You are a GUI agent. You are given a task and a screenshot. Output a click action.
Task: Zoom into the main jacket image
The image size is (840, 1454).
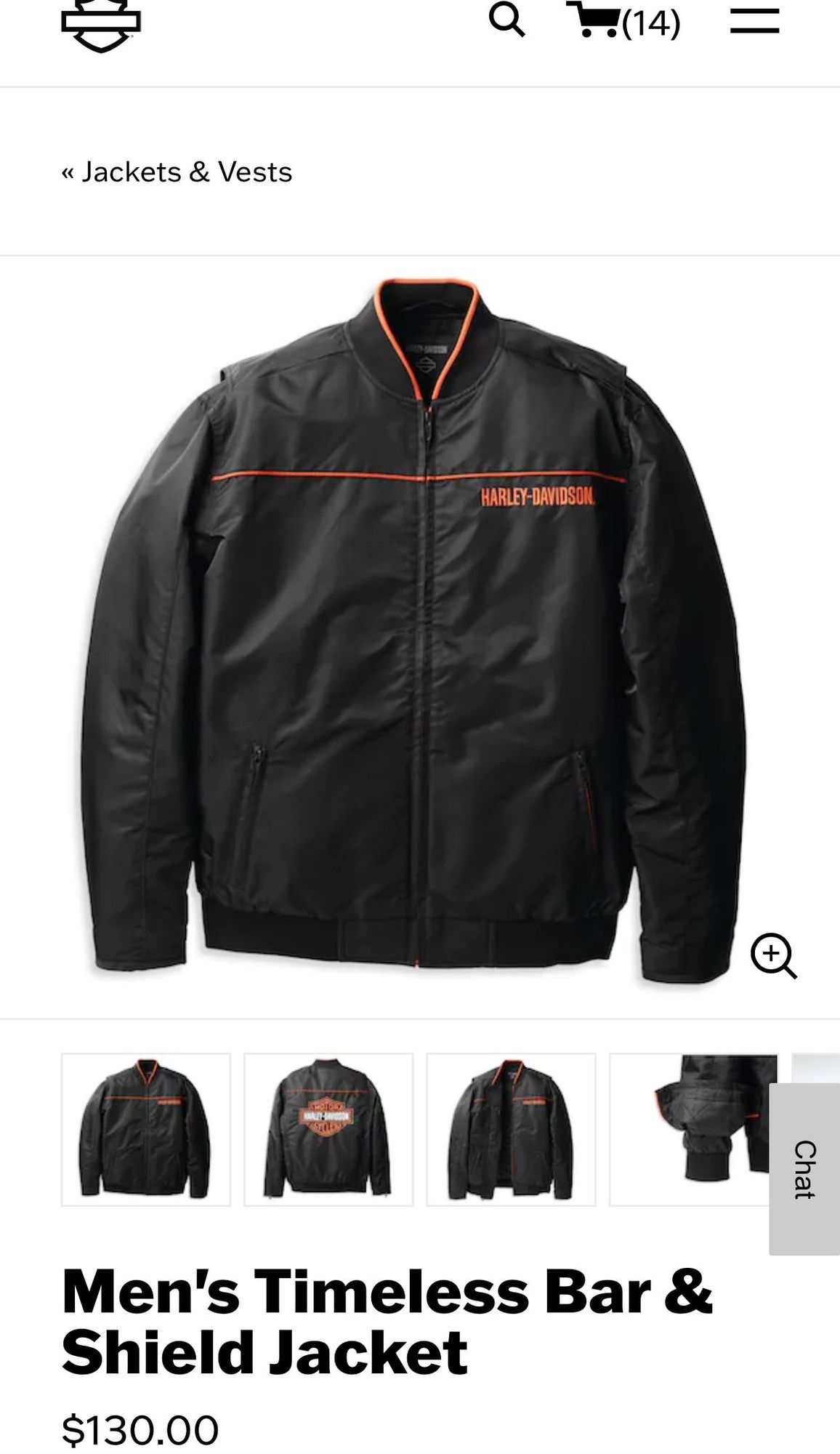773,955
